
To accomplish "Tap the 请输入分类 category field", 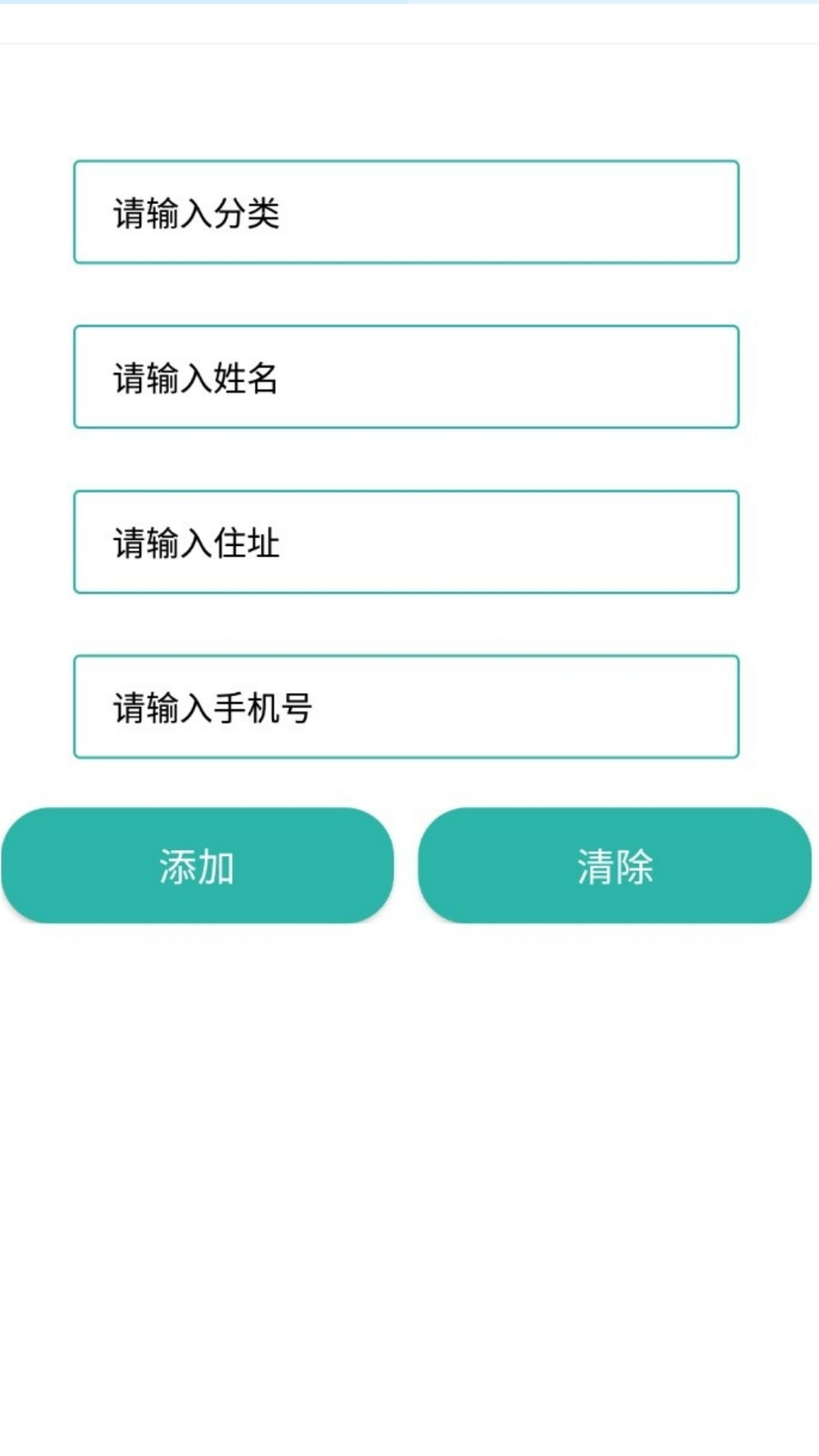I will click(406, 212).
